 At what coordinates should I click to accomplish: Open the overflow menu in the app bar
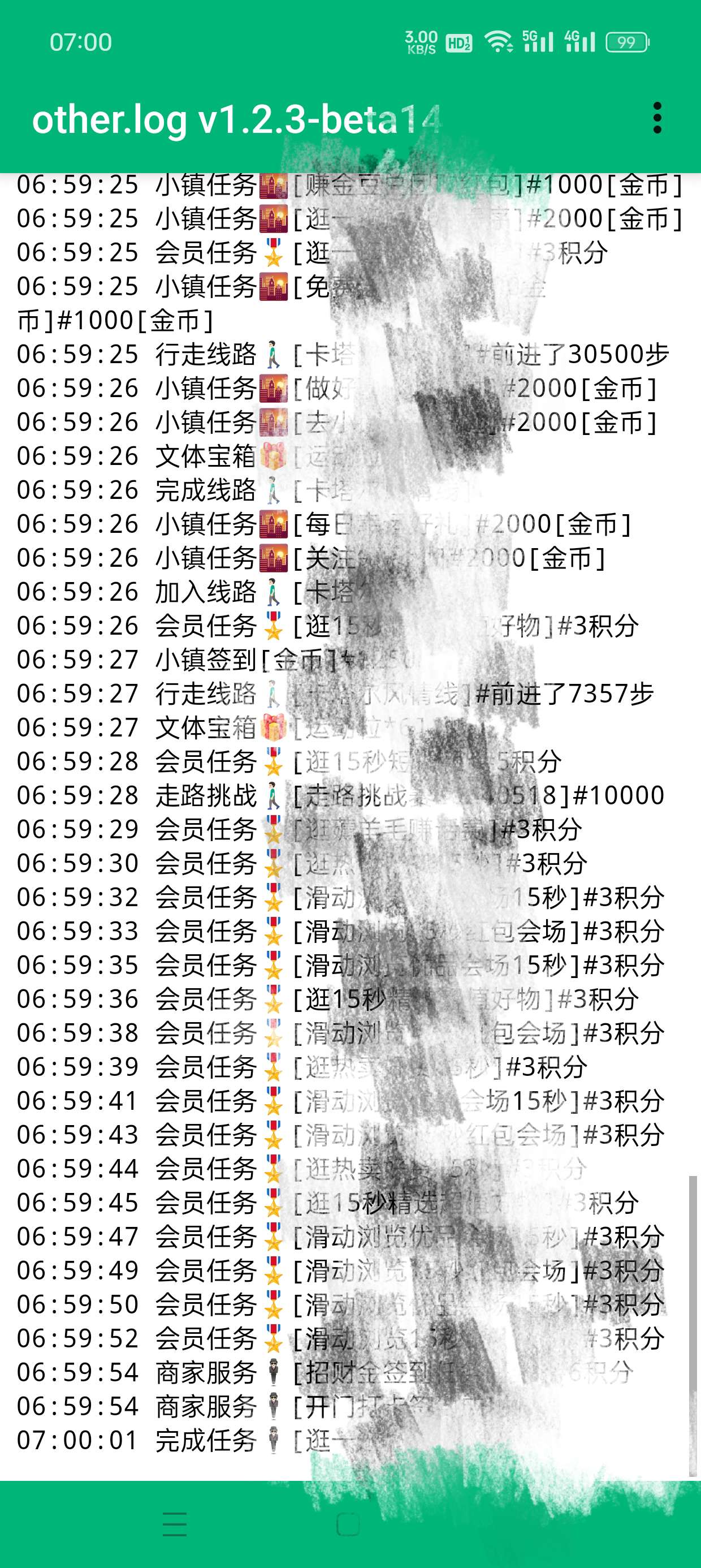656,118
